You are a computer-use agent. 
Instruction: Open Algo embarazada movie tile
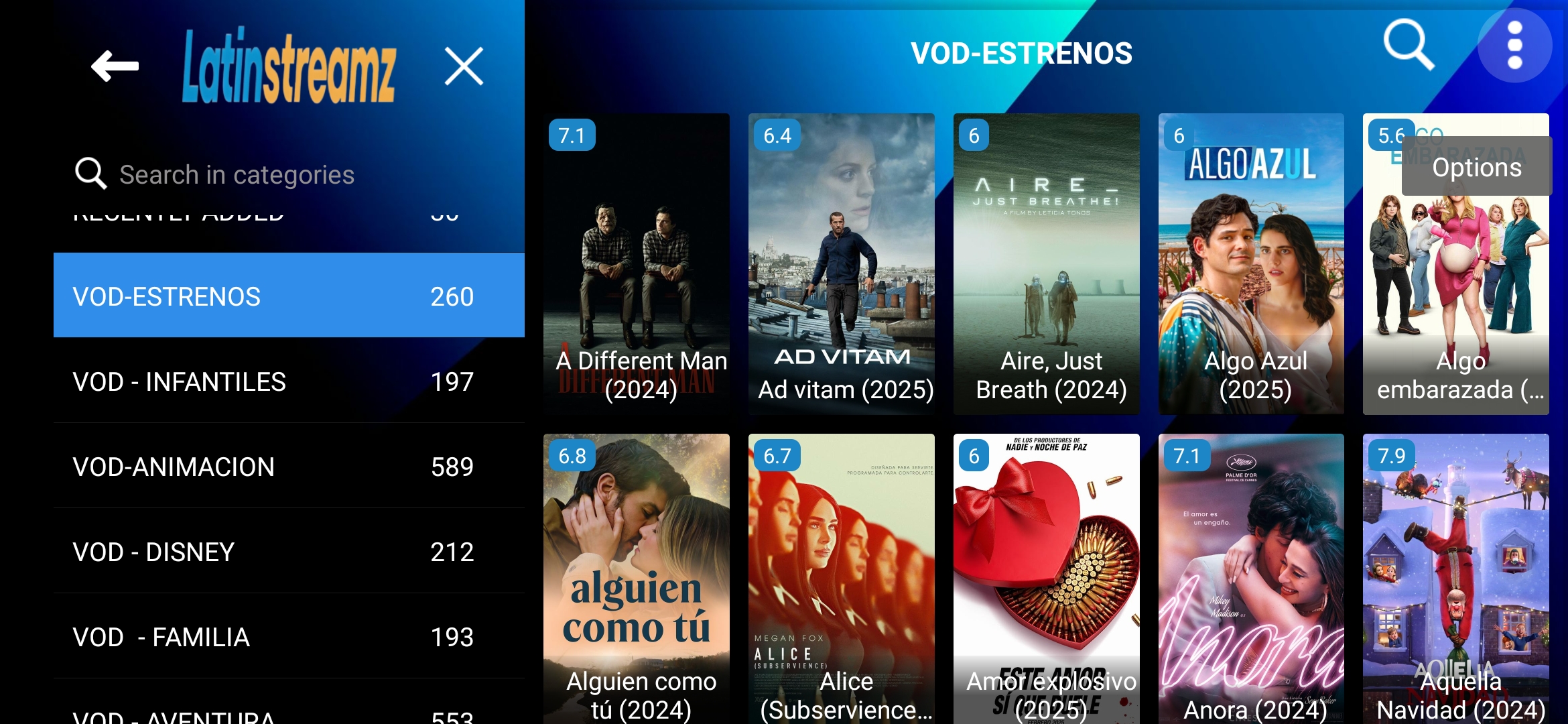tap(1455, 282)
